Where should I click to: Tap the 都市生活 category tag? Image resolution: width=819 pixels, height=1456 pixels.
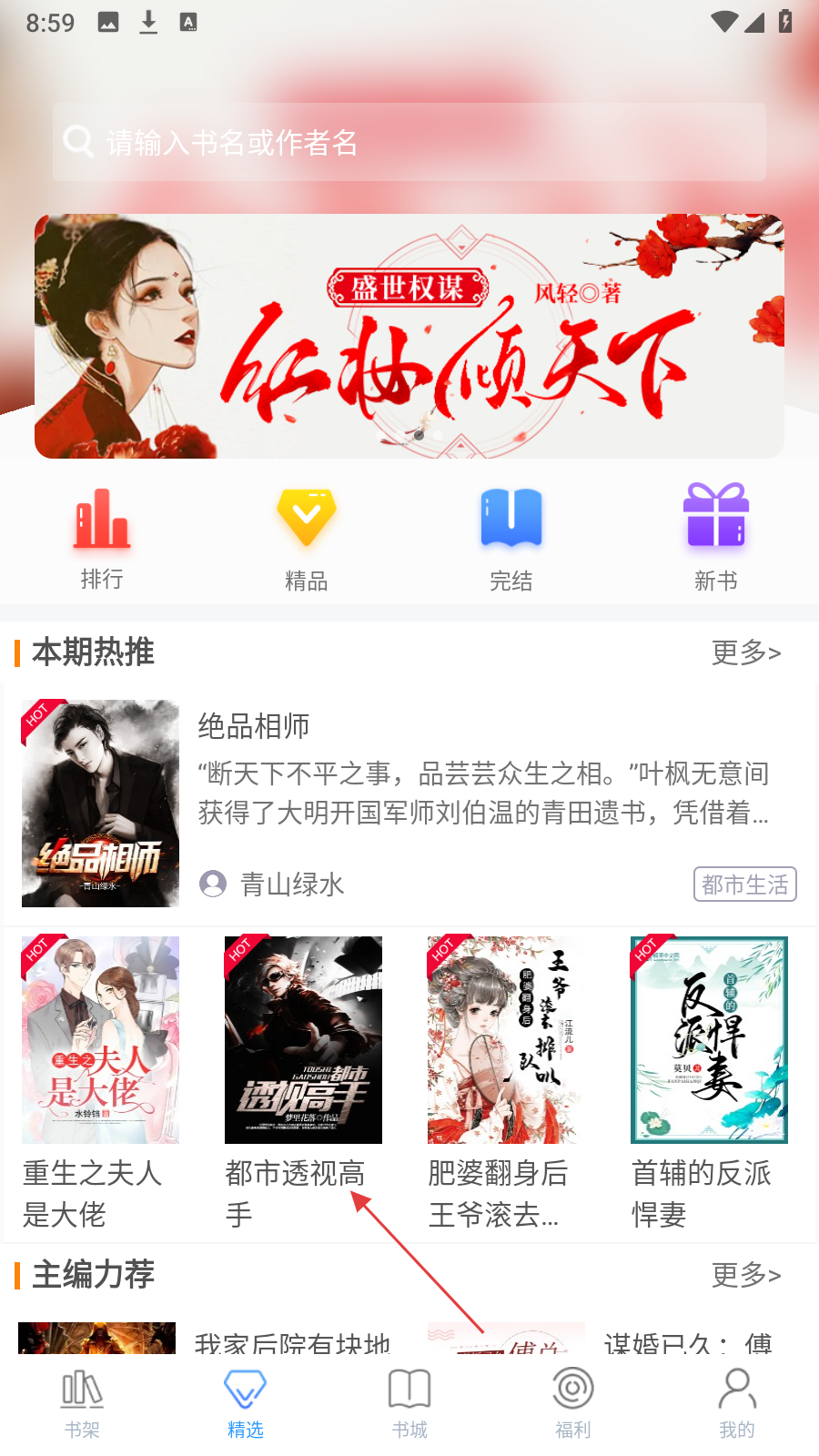coord(744,885)
